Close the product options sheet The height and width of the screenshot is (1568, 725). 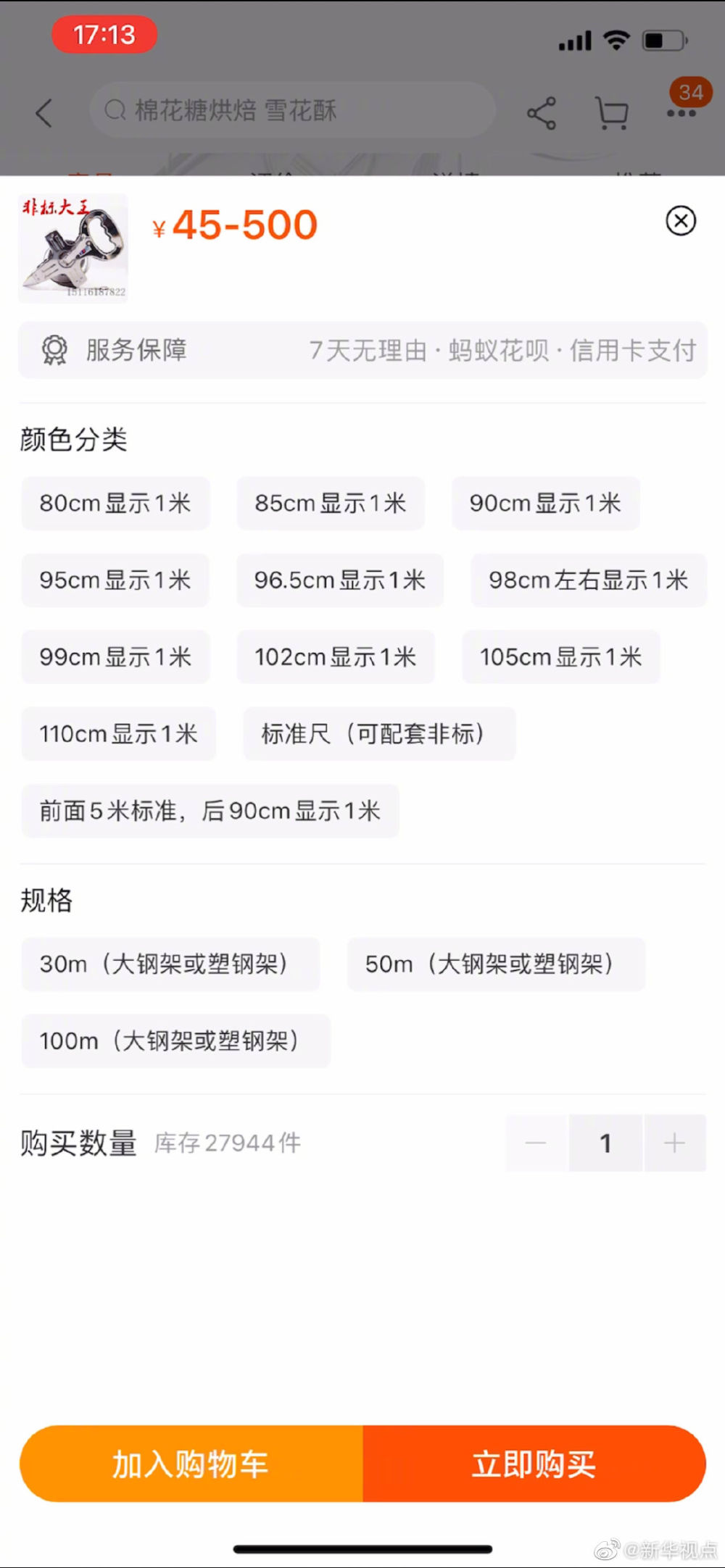coord(681,221)
